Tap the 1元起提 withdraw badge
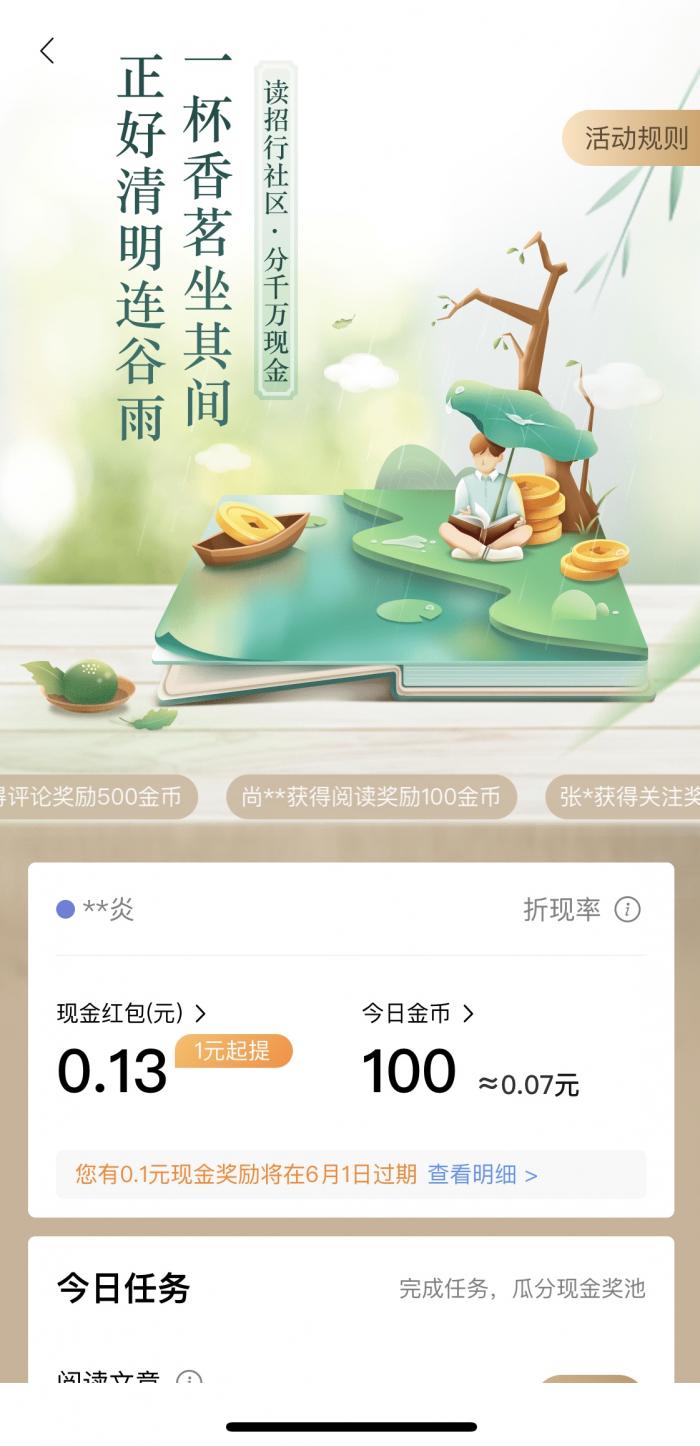This screenshot has width=700, height=1446. coord(233,1051)
